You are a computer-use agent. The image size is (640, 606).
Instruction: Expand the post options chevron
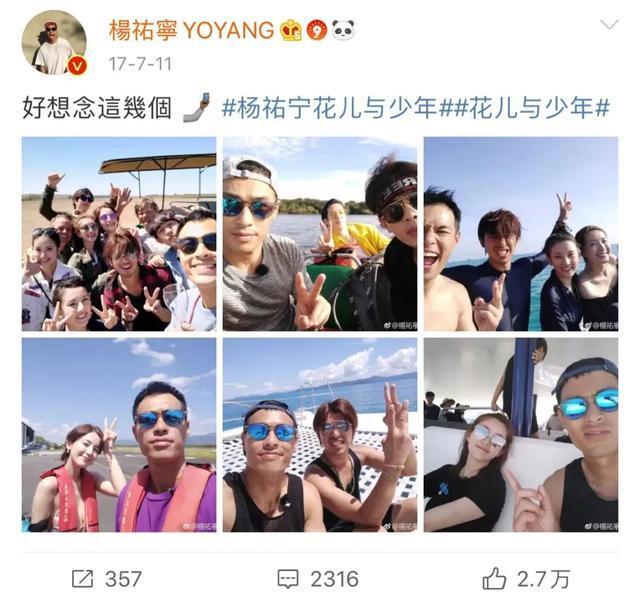click(x=608, y=24)
